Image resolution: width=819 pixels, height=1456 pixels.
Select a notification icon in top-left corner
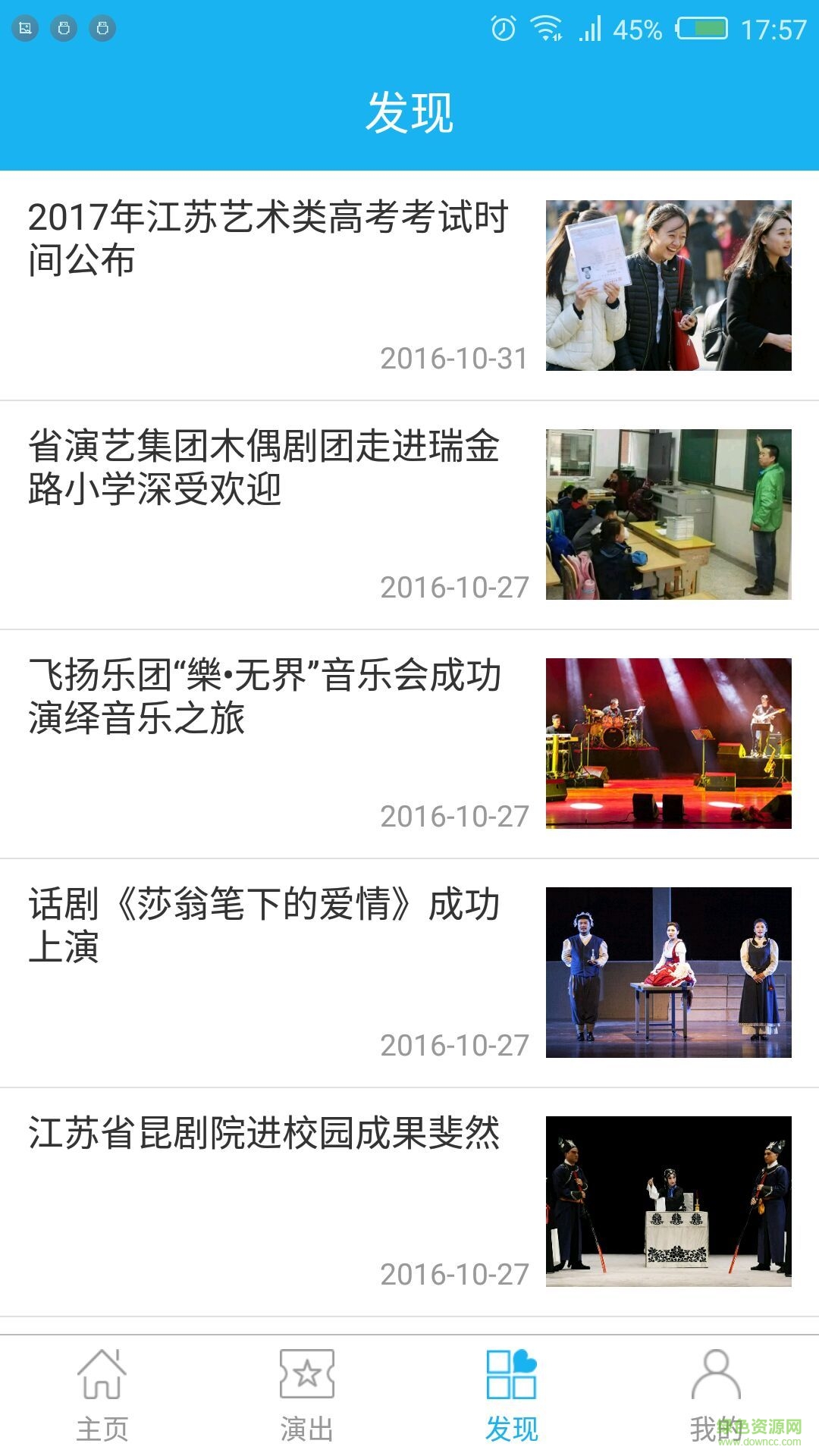click(x=26, y=27)
